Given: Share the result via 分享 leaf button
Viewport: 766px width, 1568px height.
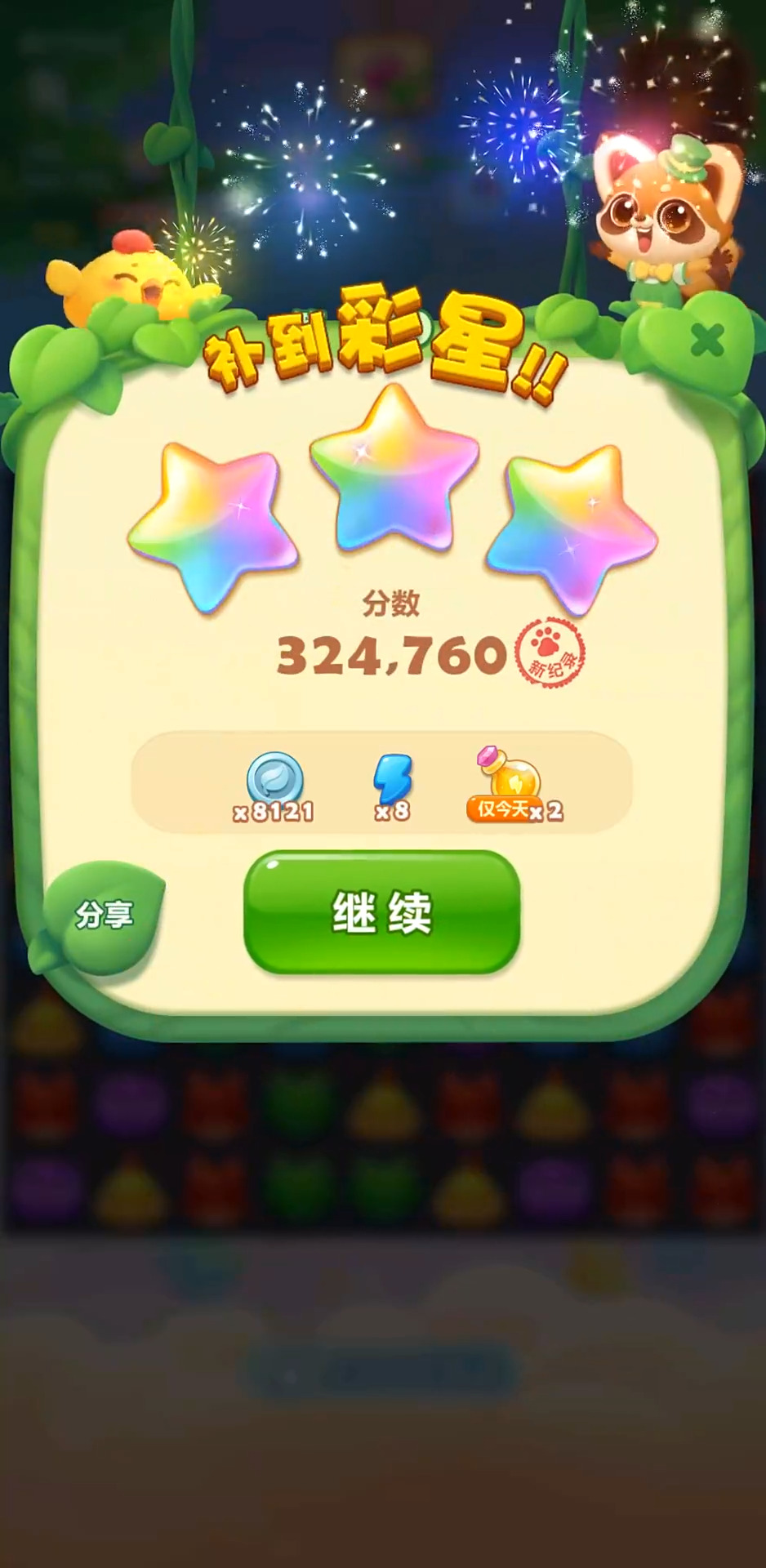Looking at the screenshot, I should 104,915.
